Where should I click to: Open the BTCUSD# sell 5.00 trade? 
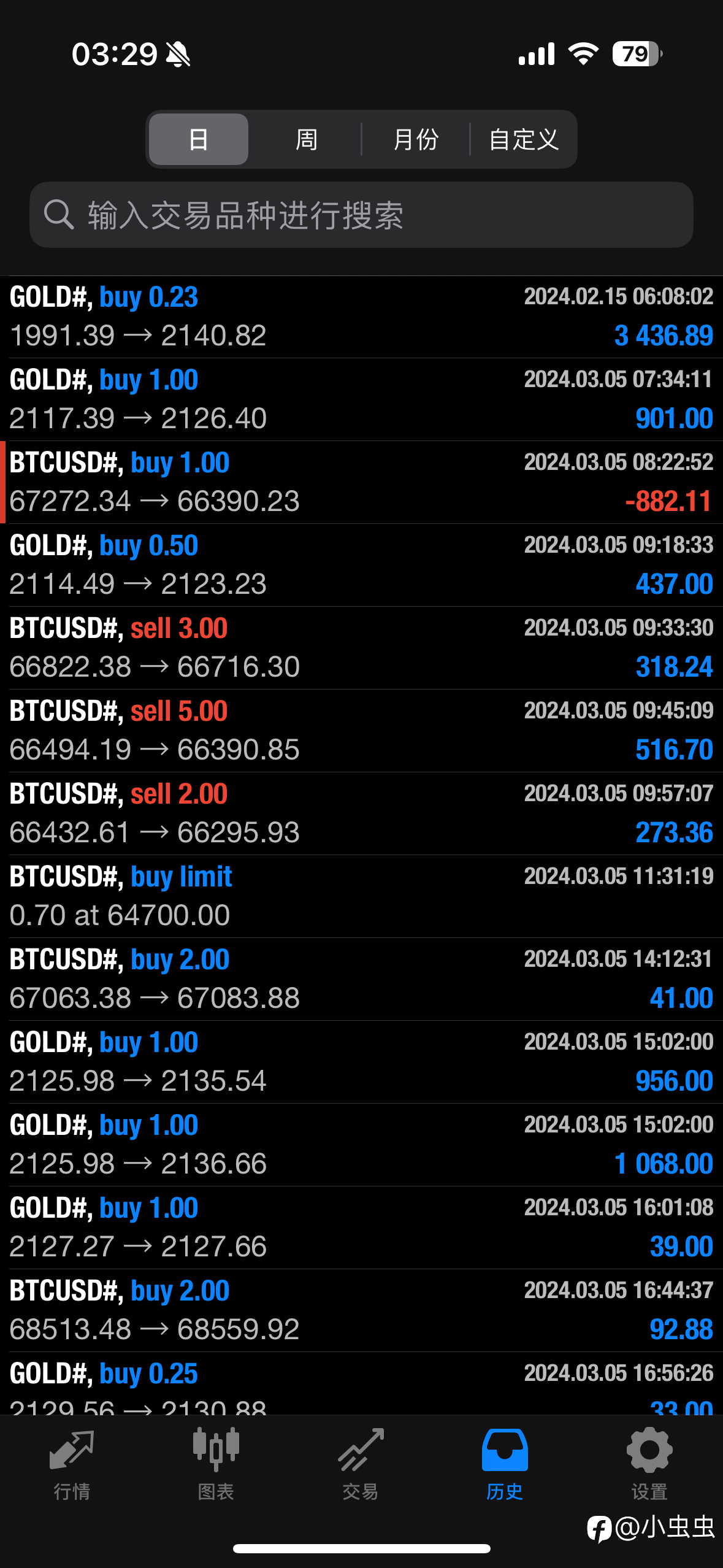361,731
